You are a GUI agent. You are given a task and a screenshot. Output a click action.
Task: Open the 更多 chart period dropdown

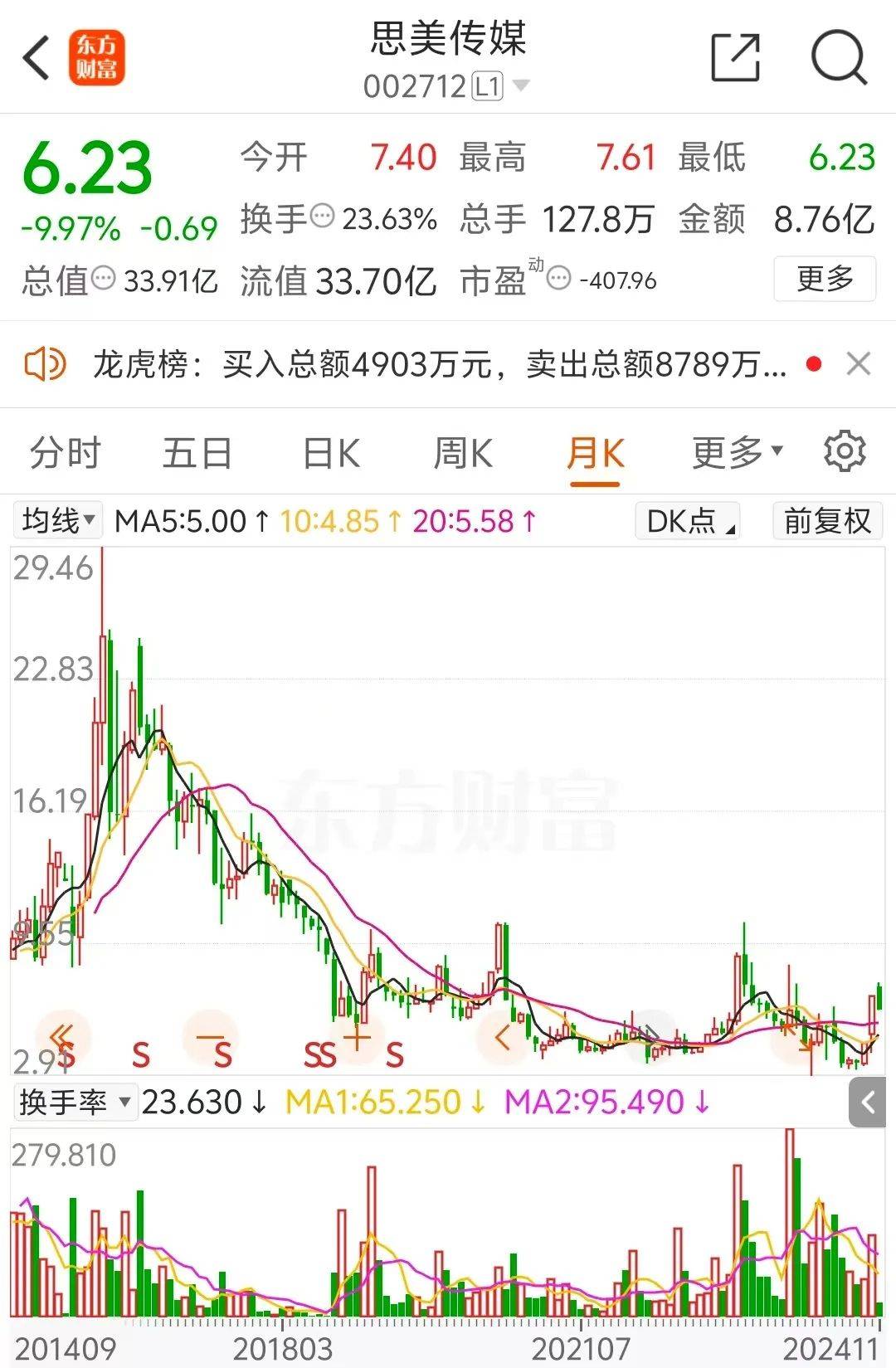pyautogui.click(x=735, y=452)
